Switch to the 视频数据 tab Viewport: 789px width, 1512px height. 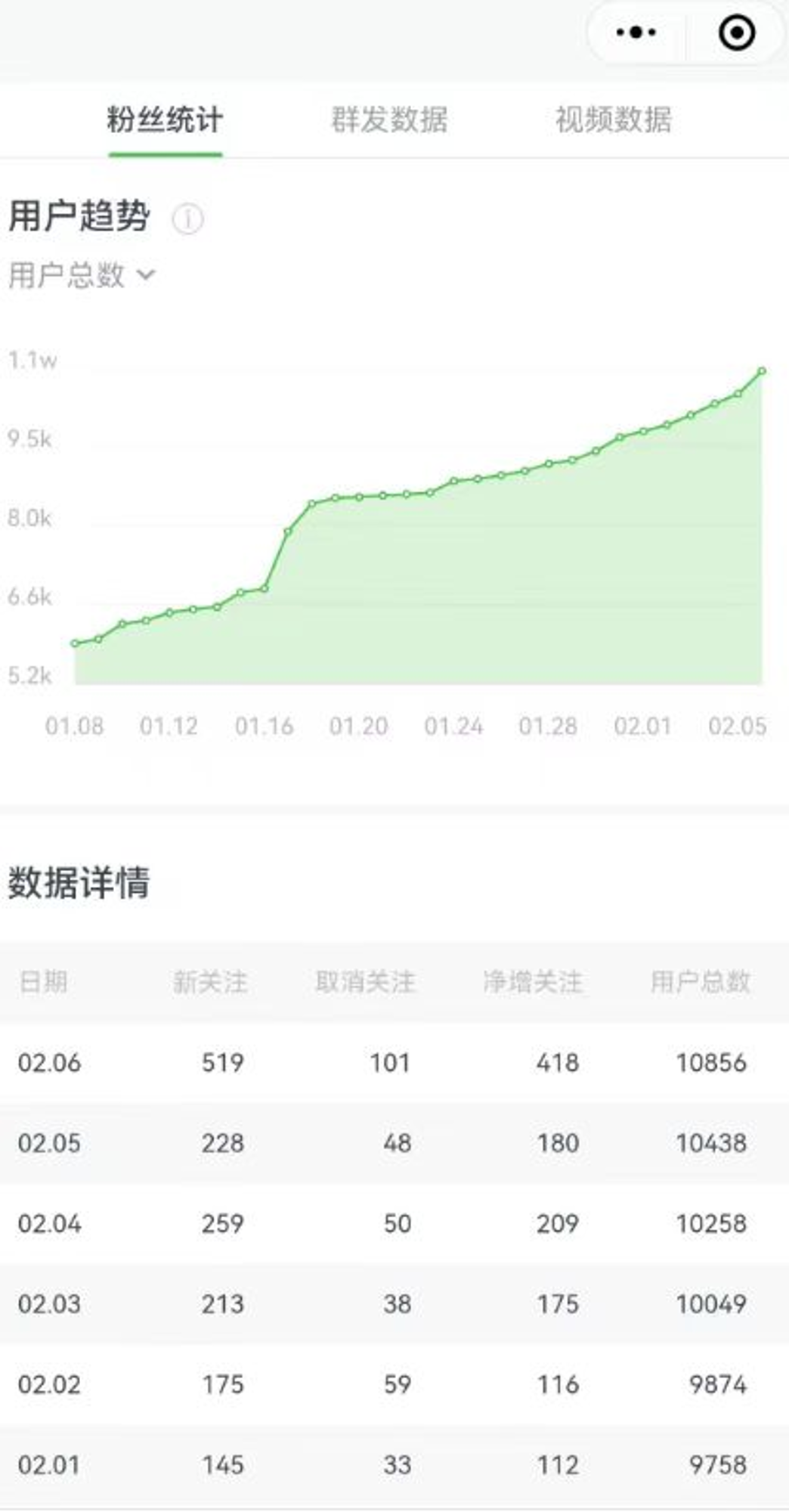613,119
